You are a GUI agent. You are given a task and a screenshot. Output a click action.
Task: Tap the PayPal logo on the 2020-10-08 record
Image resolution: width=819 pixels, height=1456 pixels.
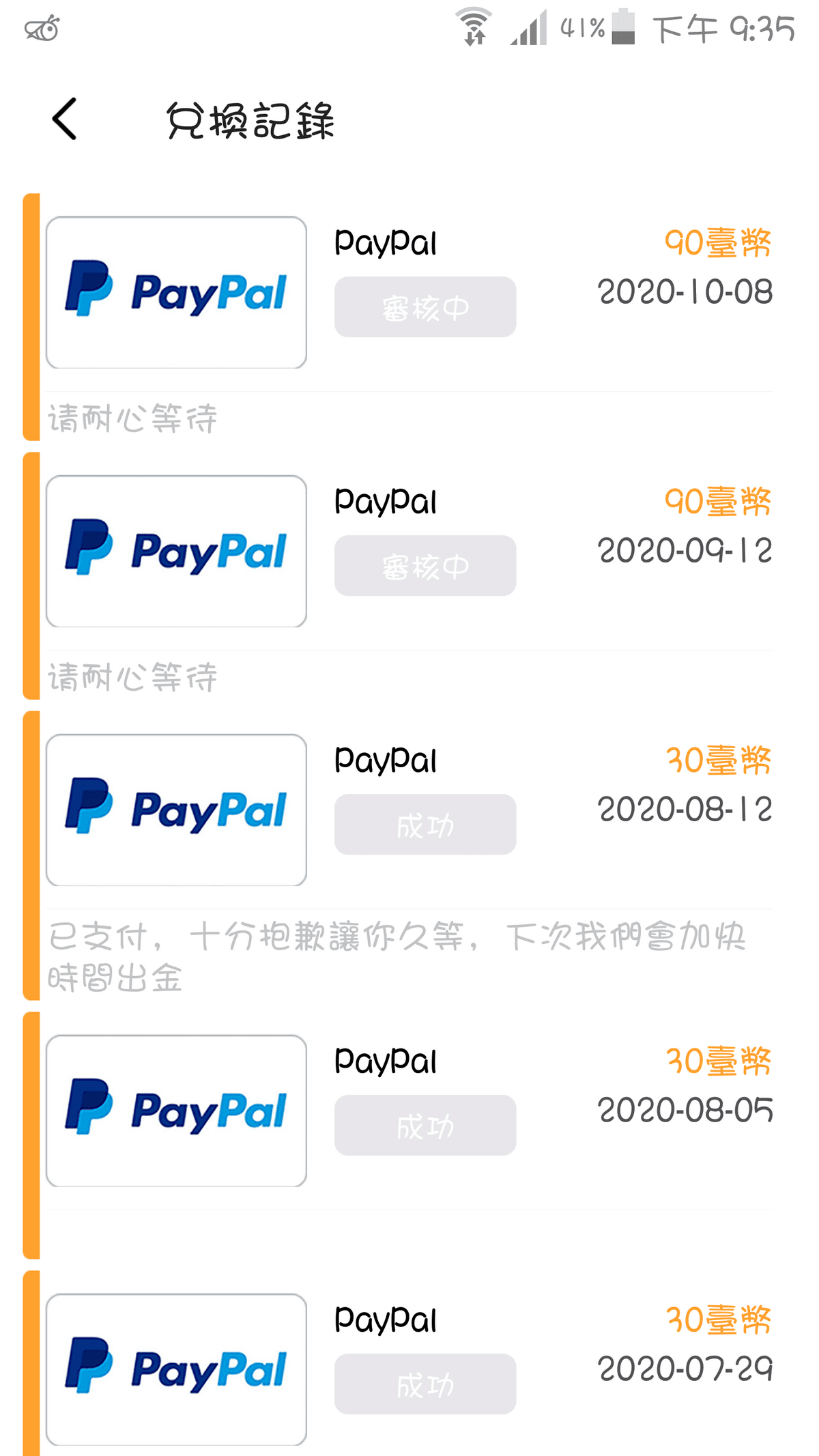click(x=176, y=290)
